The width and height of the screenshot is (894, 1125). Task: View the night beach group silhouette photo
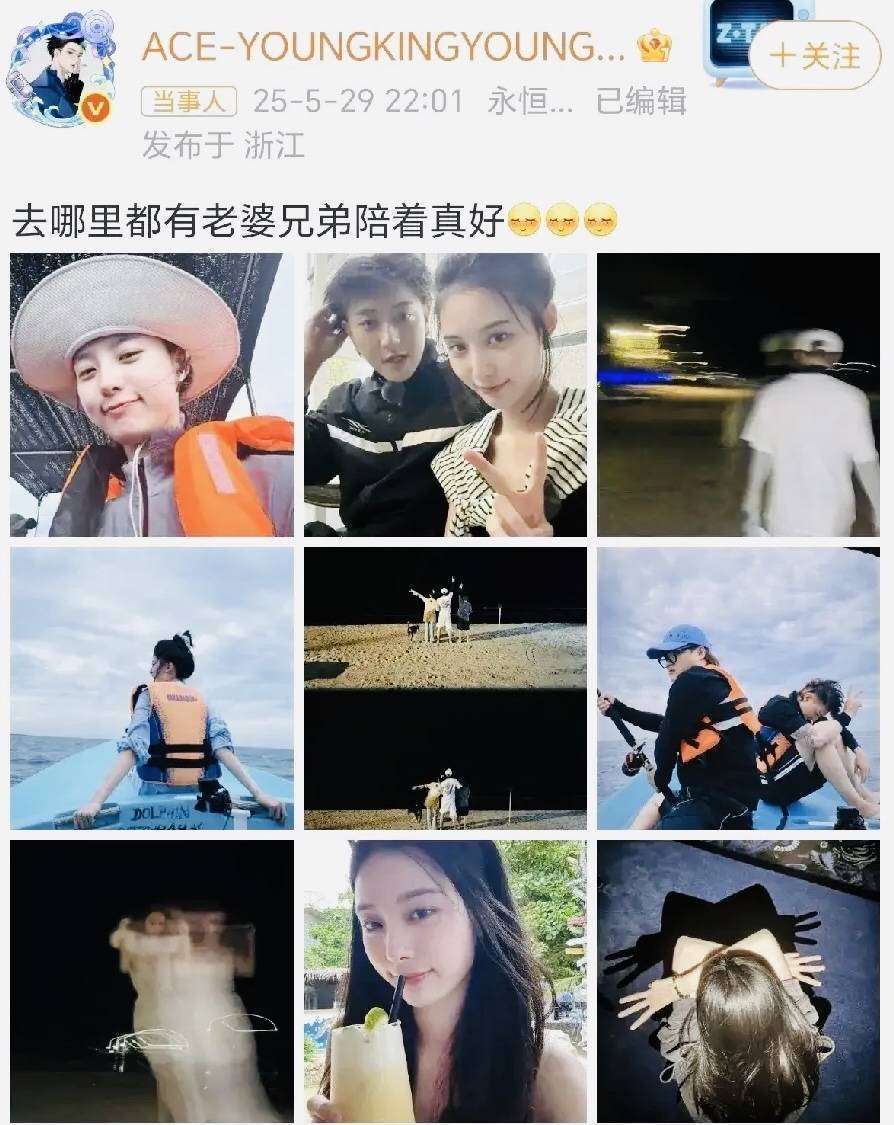click(x=446, y=688)
